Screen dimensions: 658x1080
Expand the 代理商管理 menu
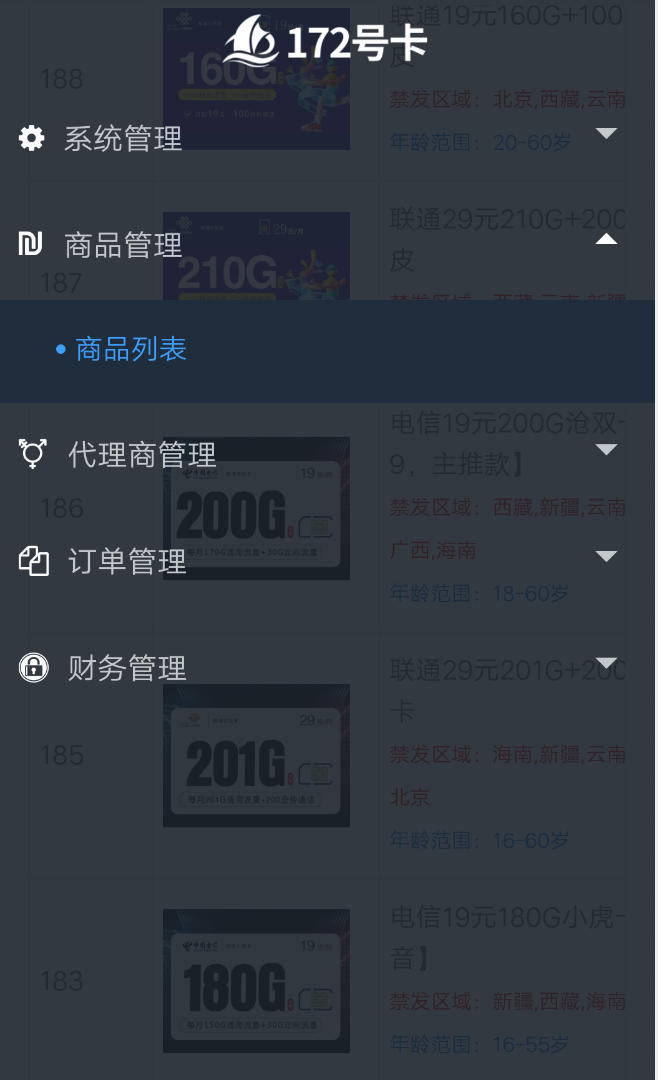tap(141, 455)
